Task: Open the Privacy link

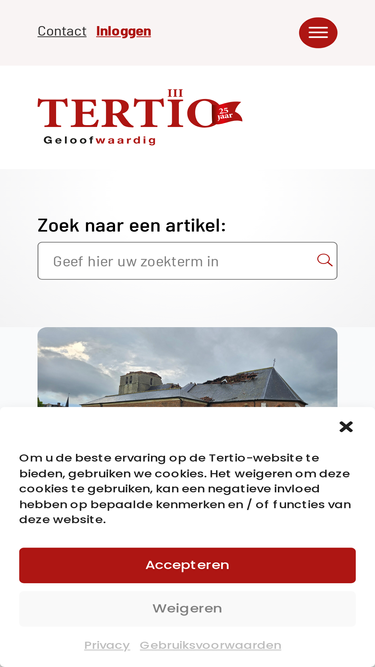Action: (x=107, y=645)
